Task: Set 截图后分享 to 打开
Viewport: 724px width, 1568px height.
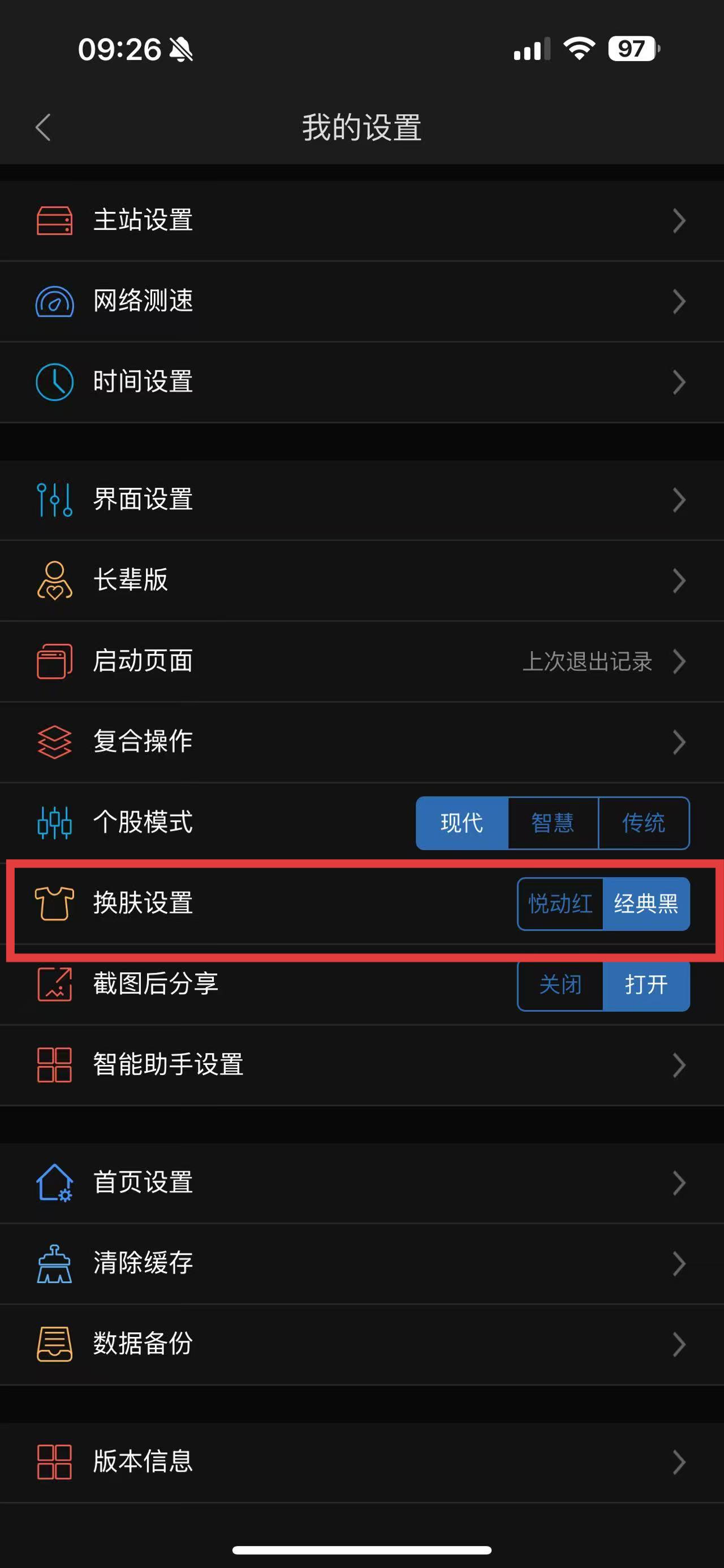Action: tap(646, 984)
